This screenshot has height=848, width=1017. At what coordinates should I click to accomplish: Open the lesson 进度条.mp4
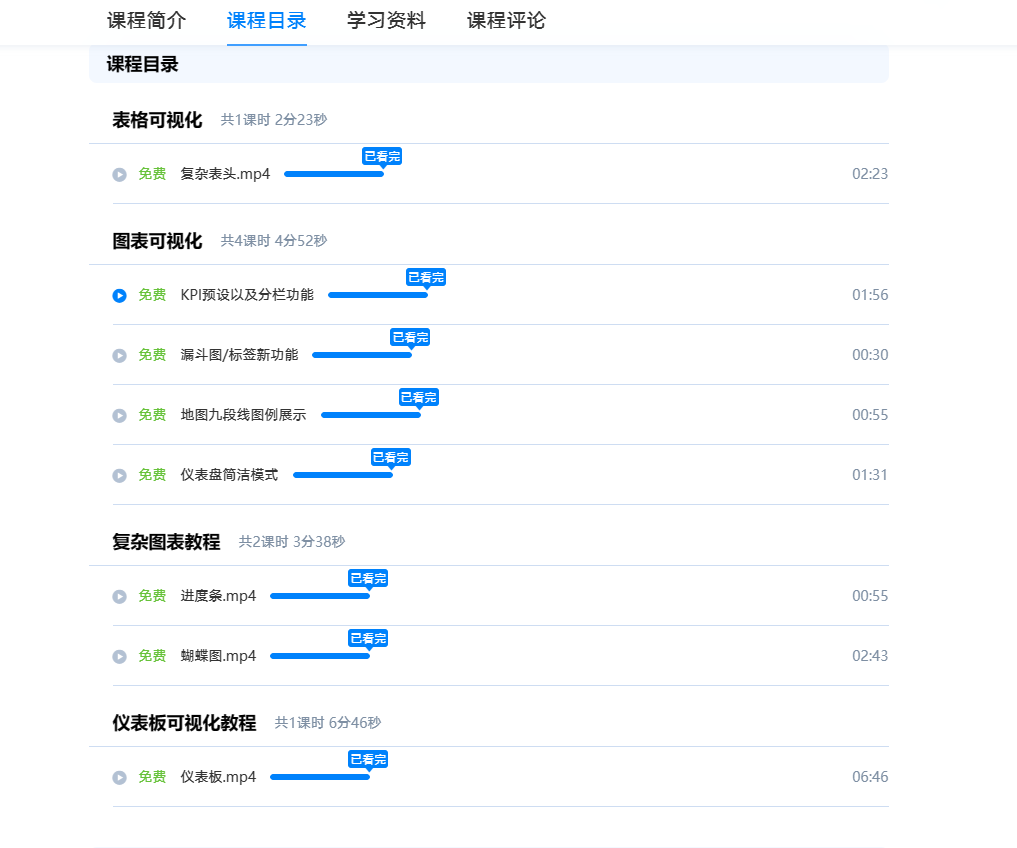point(218,596)
